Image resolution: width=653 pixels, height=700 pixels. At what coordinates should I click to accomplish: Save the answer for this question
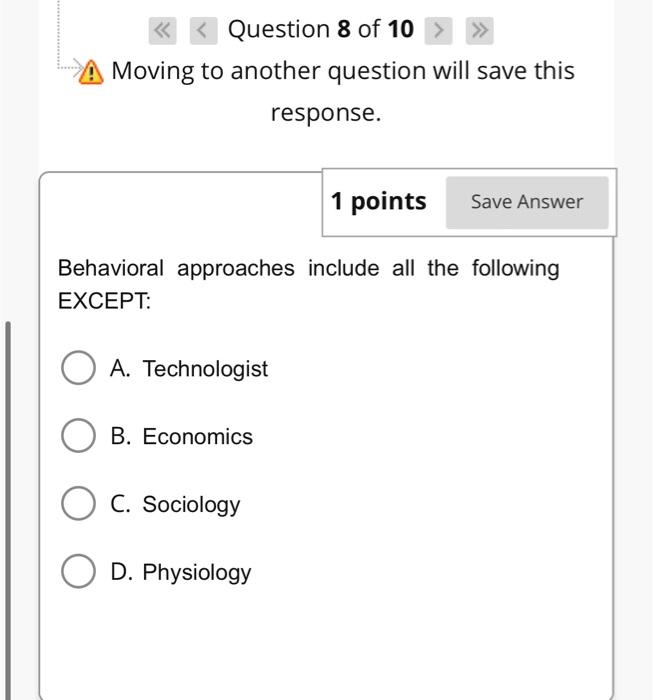pyautogui.click(x=526, y=202)
